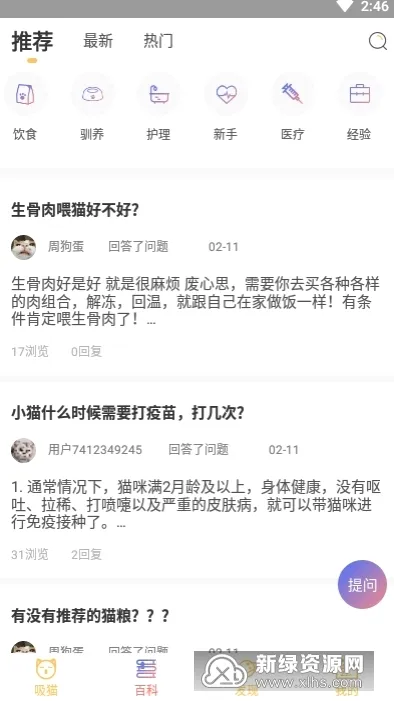Go to the 百科 bottom tab
This screenshot has width=394, height=701.
click(x=146, y=677)
